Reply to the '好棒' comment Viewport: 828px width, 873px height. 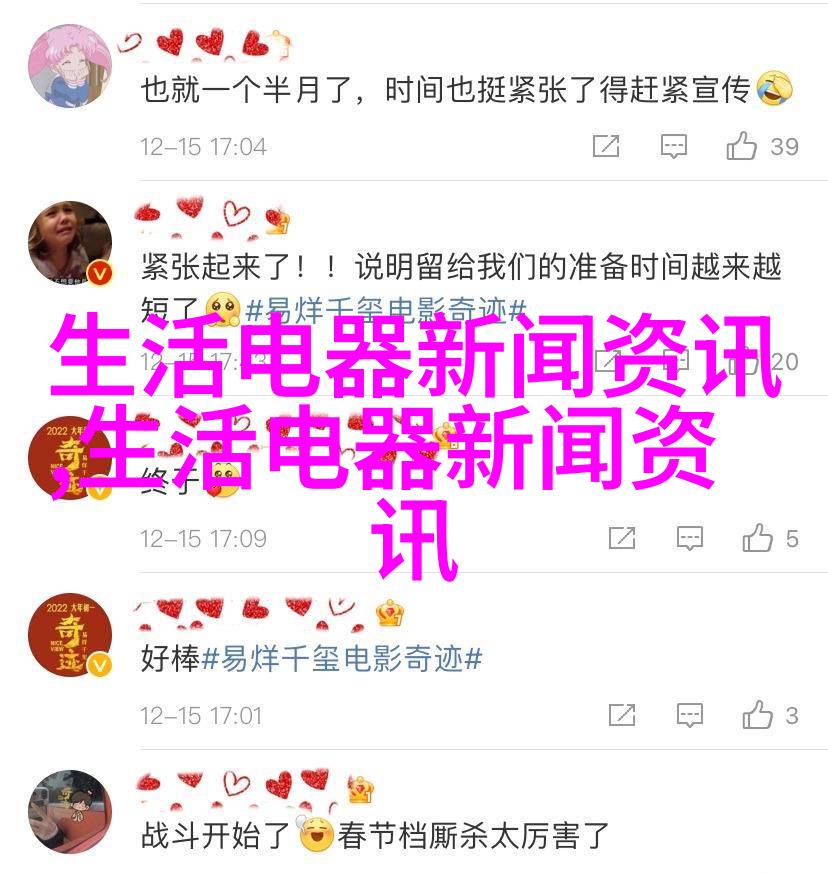point(690,715)
